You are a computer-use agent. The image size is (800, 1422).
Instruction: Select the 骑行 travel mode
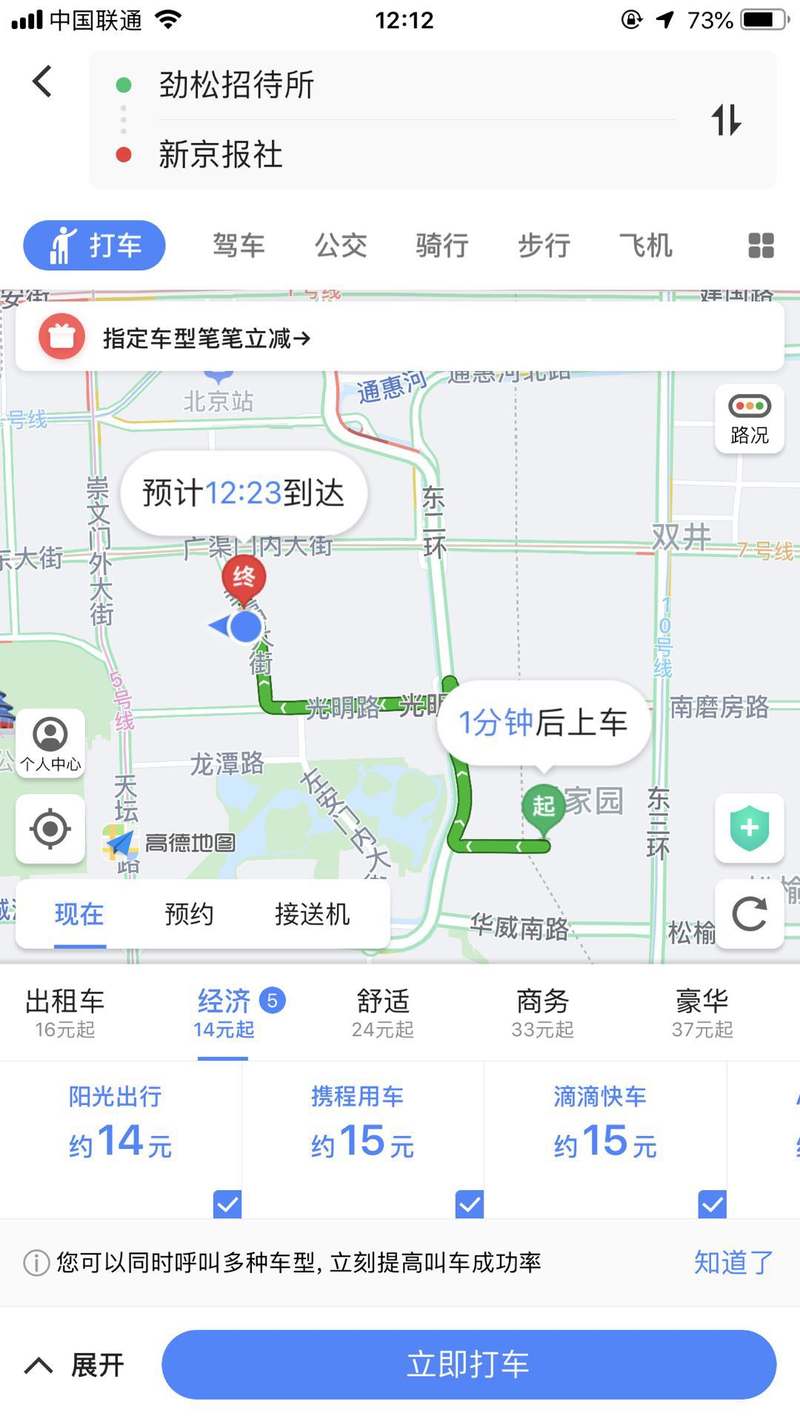click(442, 246)
